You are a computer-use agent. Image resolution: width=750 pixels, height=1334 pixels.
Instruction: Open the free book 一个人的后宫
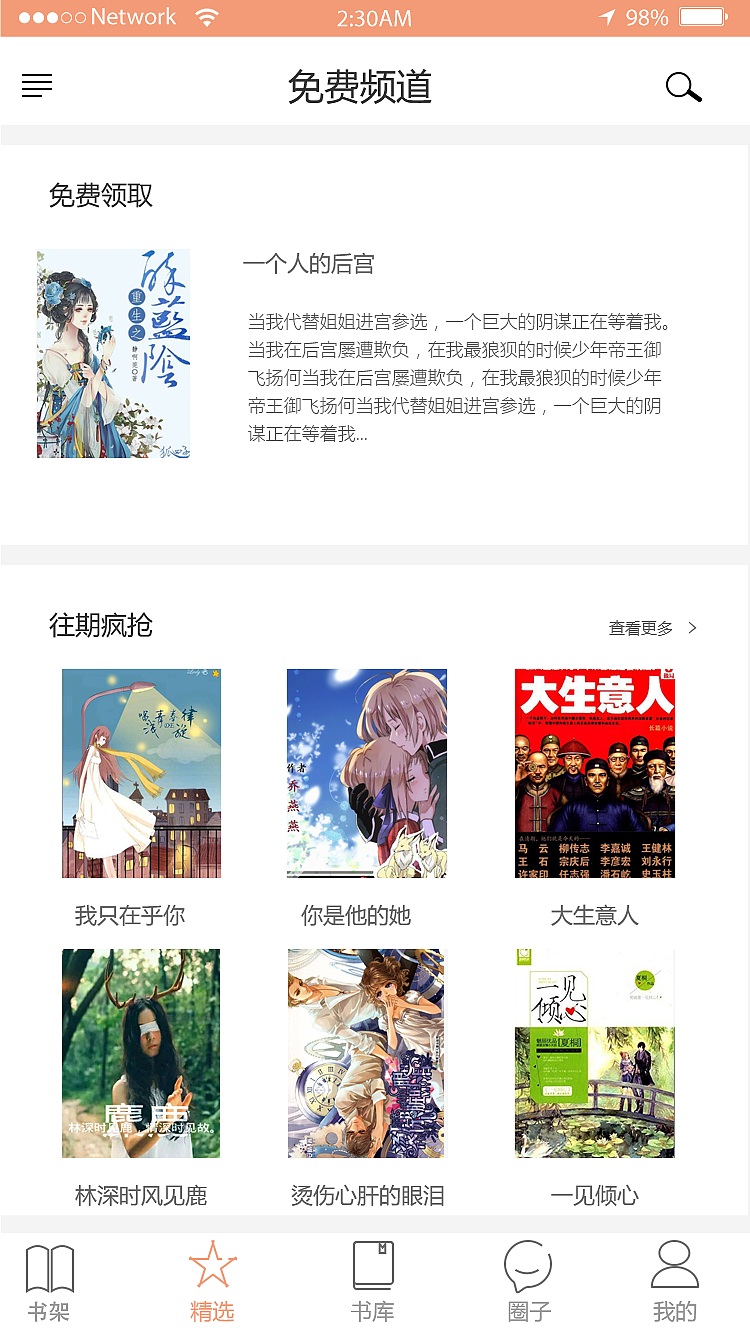click(114, 354)
